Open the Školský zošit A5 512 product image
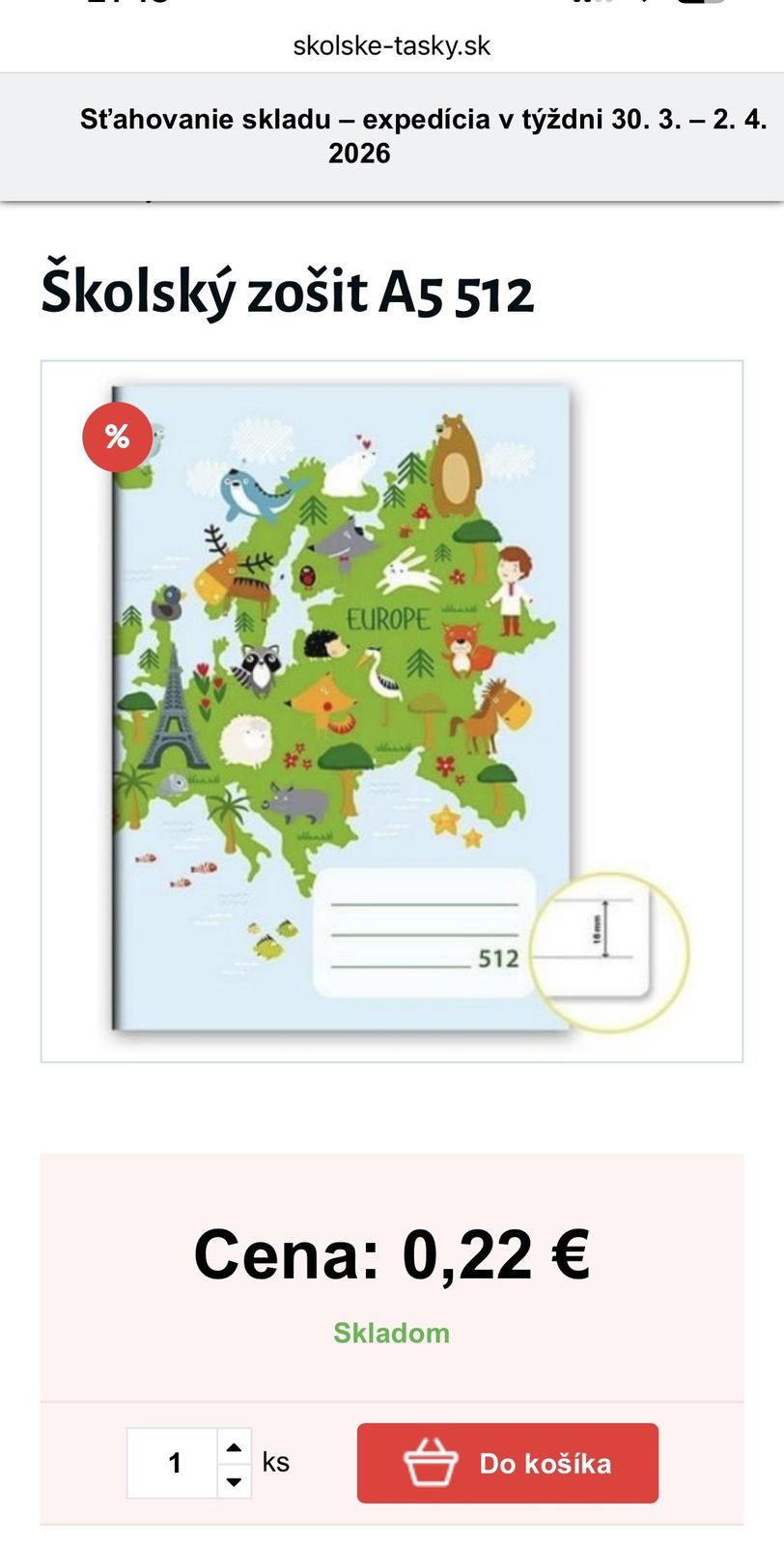Viewport: 784px width, 1545px height. coord(391,711)
